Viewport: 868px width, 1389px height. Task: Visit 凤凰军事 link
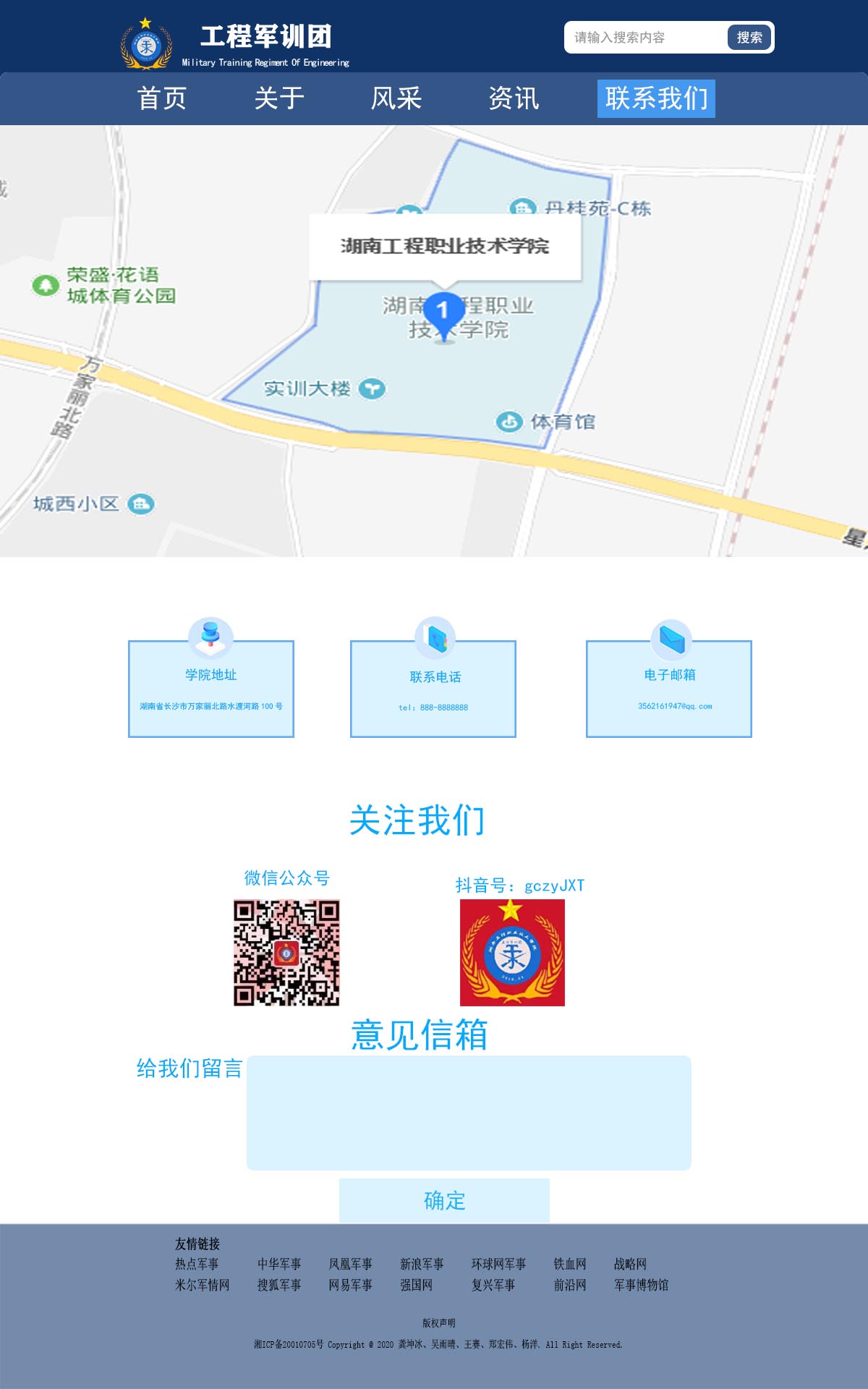click(x=350, y=1264)
